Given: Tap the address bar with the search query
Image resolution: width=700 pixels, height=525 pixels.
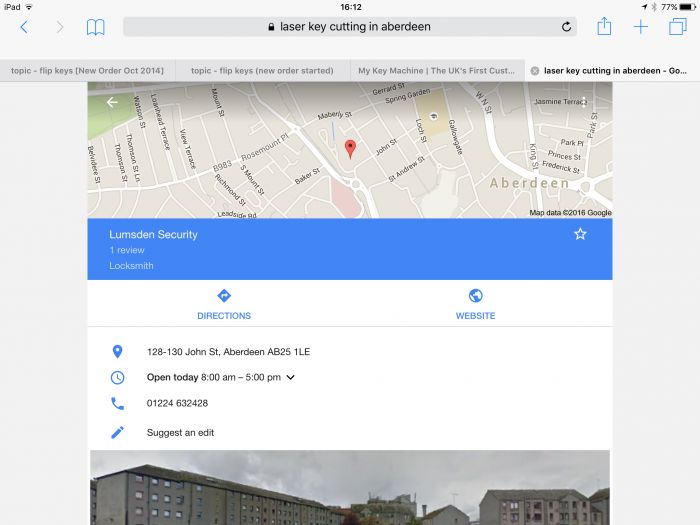Looking at the screenshot, I should point(349,27).
